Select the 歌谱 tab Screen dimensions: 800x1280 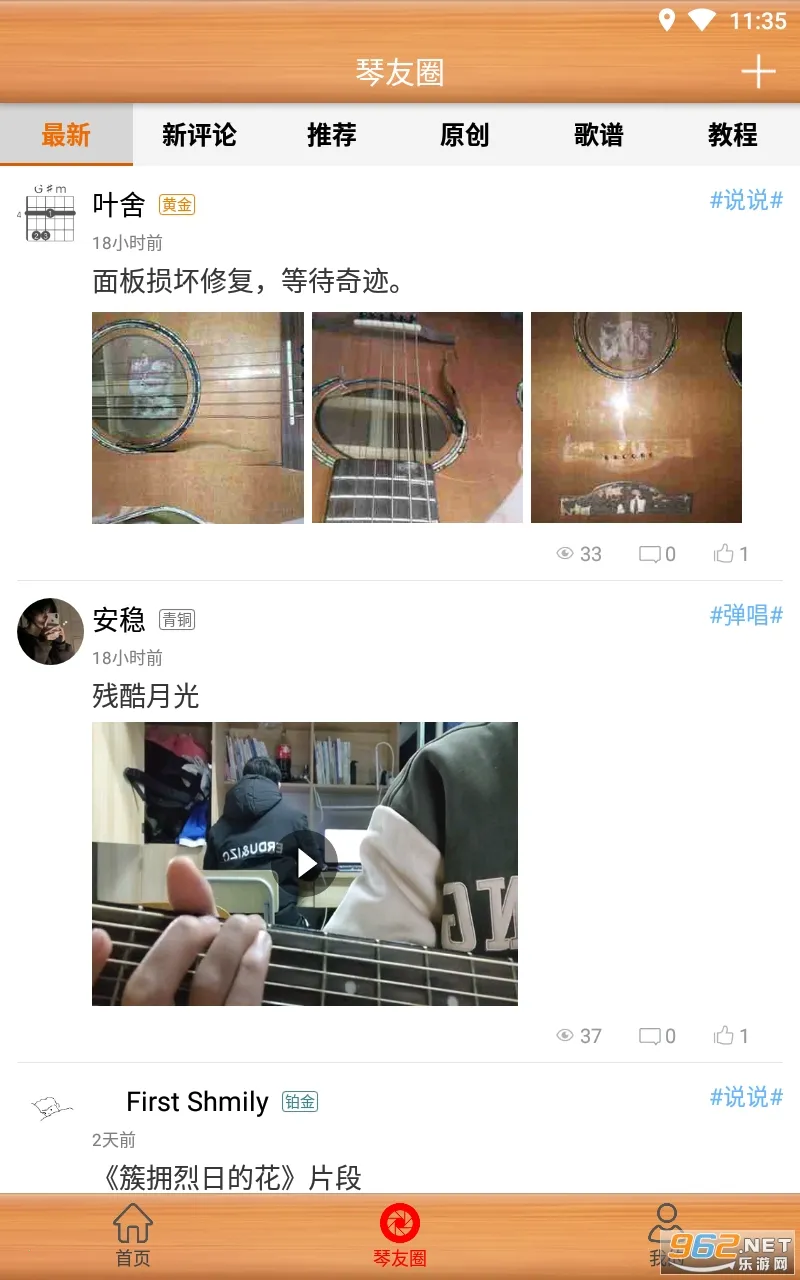point(599,135)
